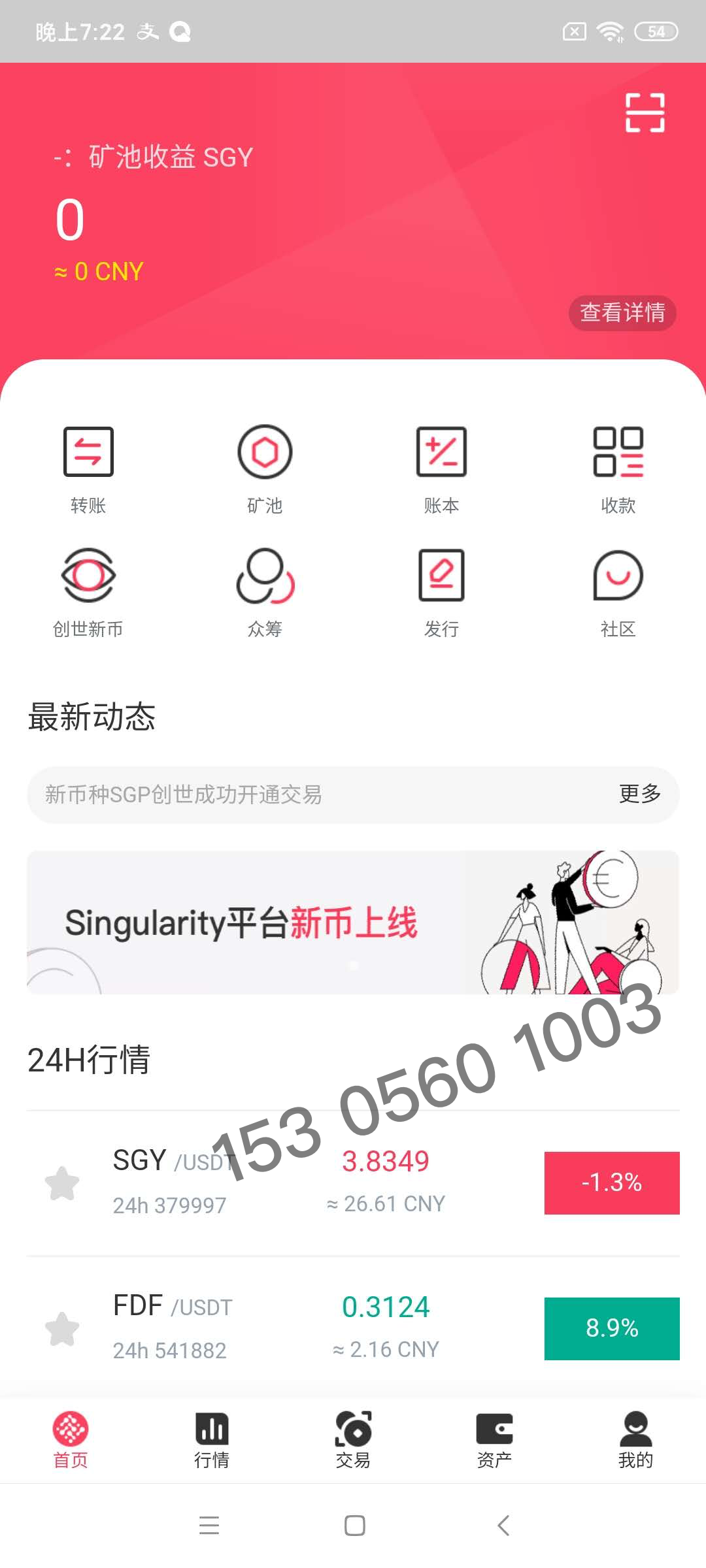Open the QR scan icon
Viewport: 706px width, 1568px height.
pyautogui.click(x=645, y=112)
